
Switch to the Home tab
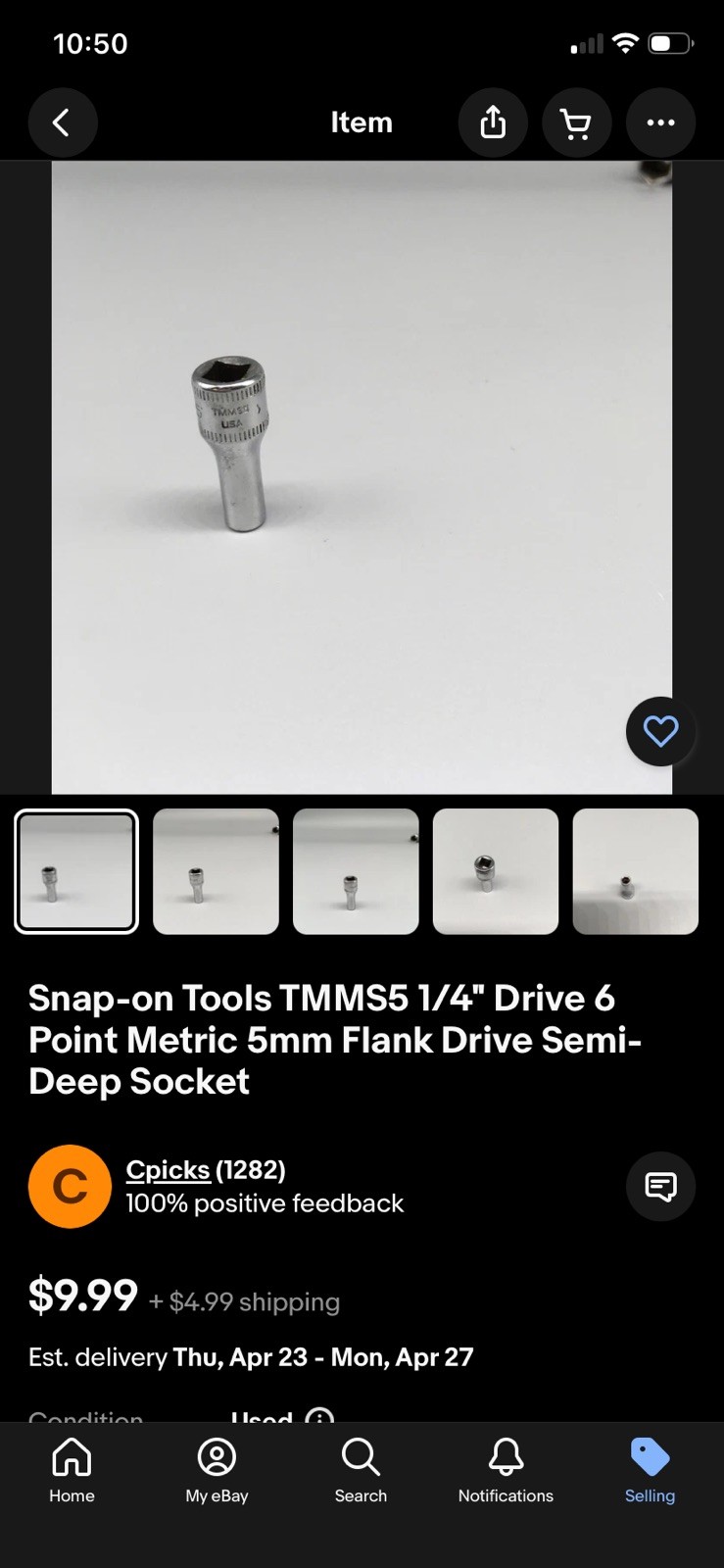pos(72,1470)
